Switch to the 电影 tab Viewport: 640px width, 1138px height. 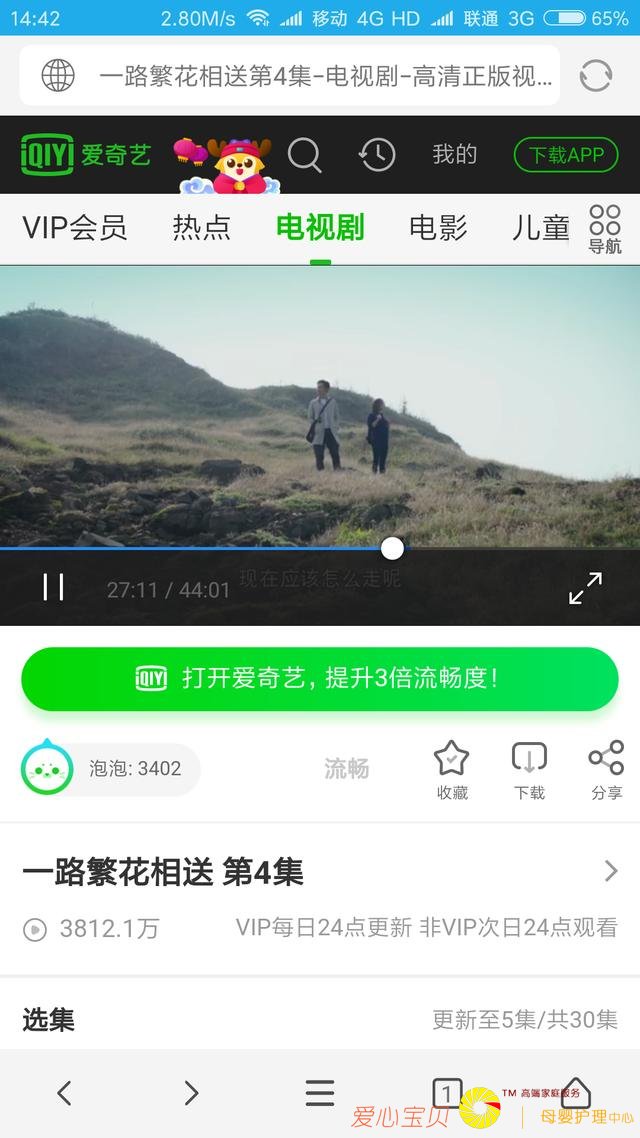[438, 228]
